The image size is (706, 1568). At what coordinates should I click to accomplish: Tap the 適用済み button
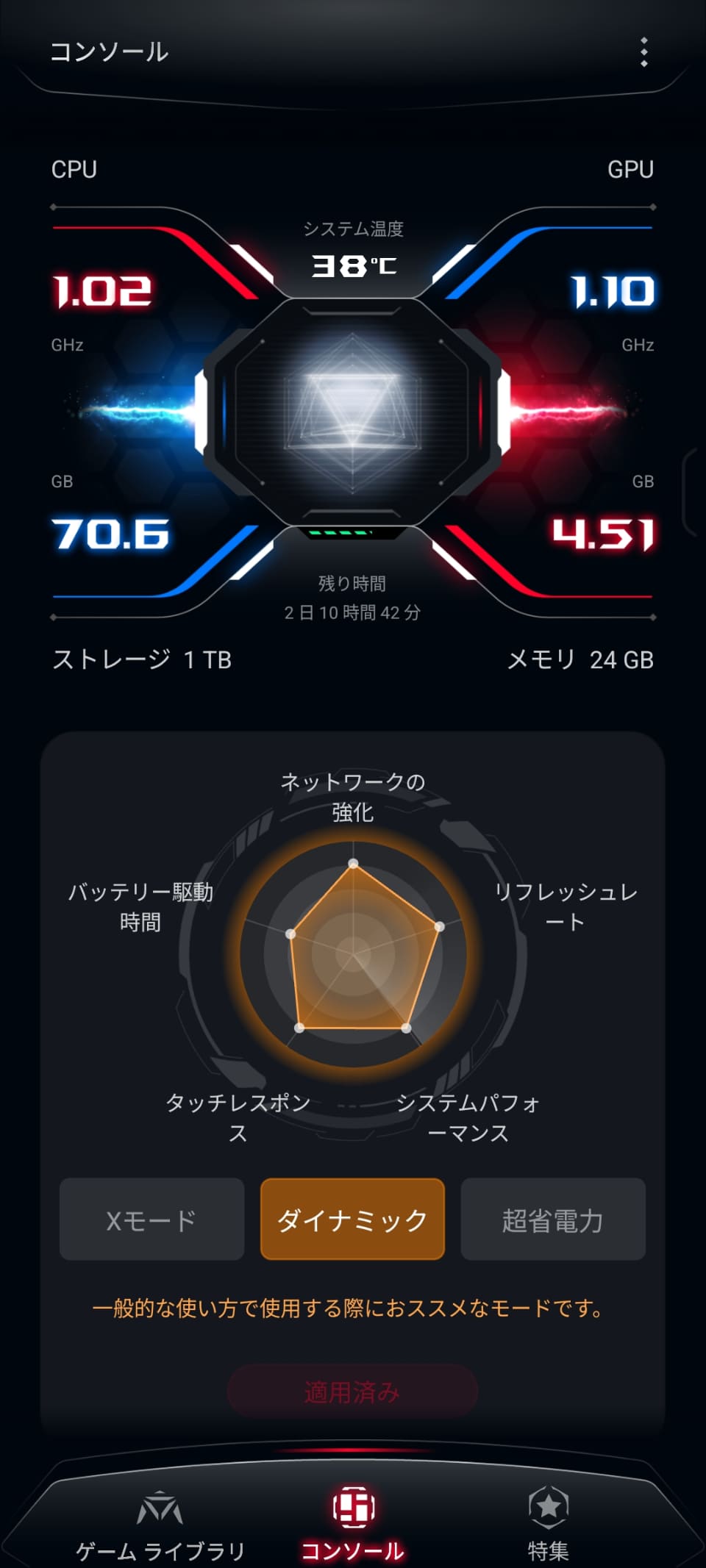352,1391
